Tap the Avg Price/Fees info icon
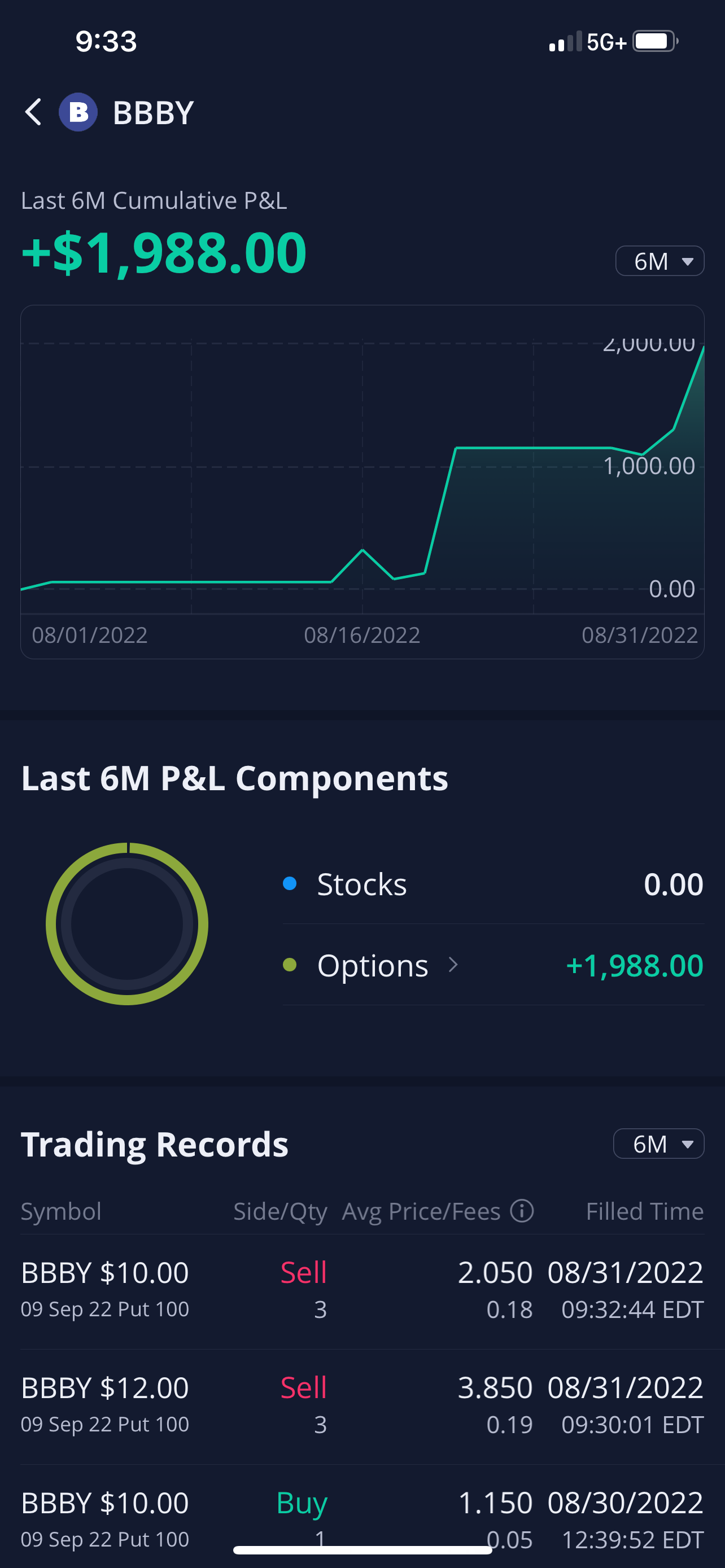 pyautogui.click(x=522, y=1211)
